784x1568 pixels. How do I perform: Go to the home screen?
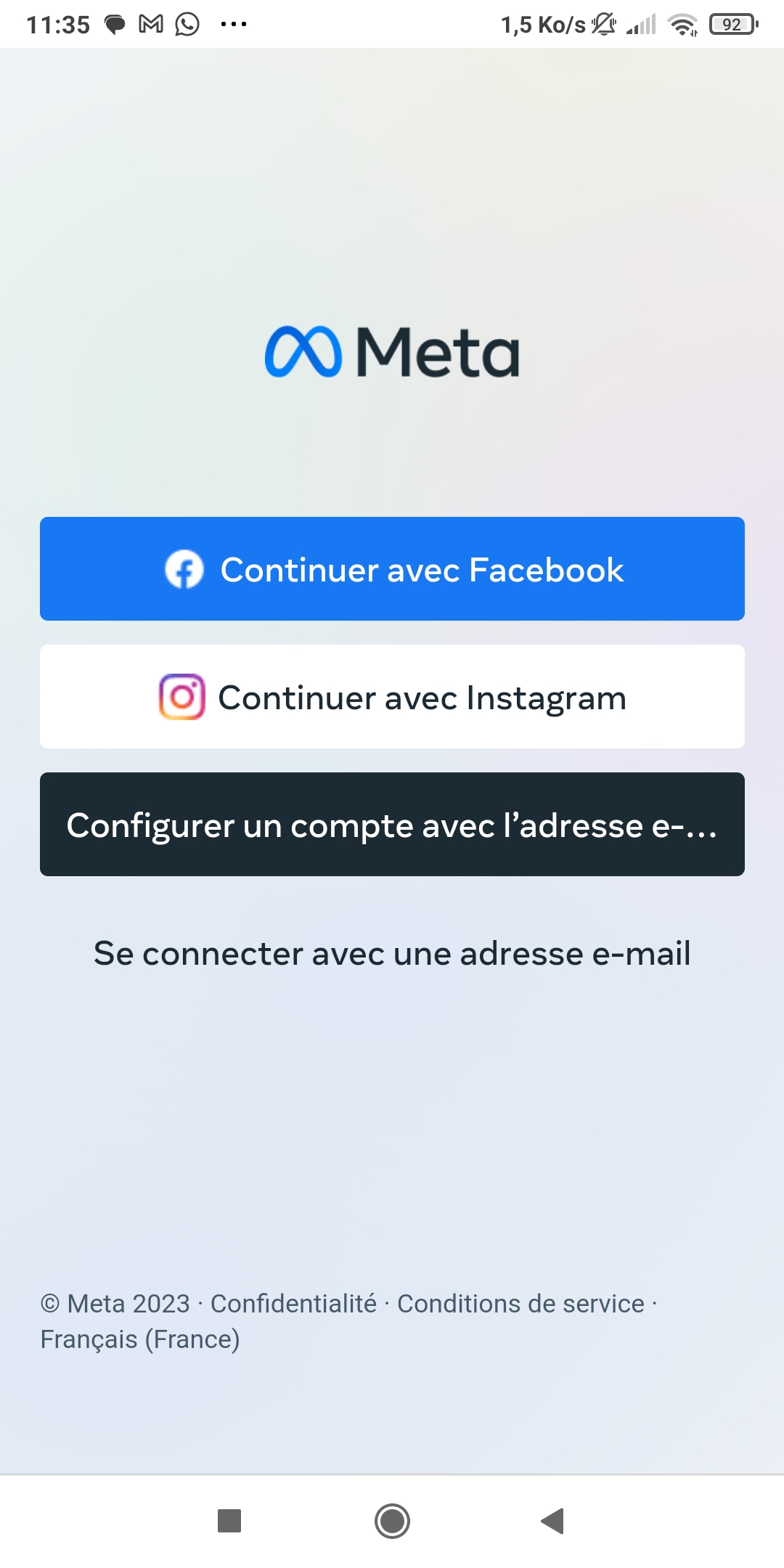click(392, 1521)
